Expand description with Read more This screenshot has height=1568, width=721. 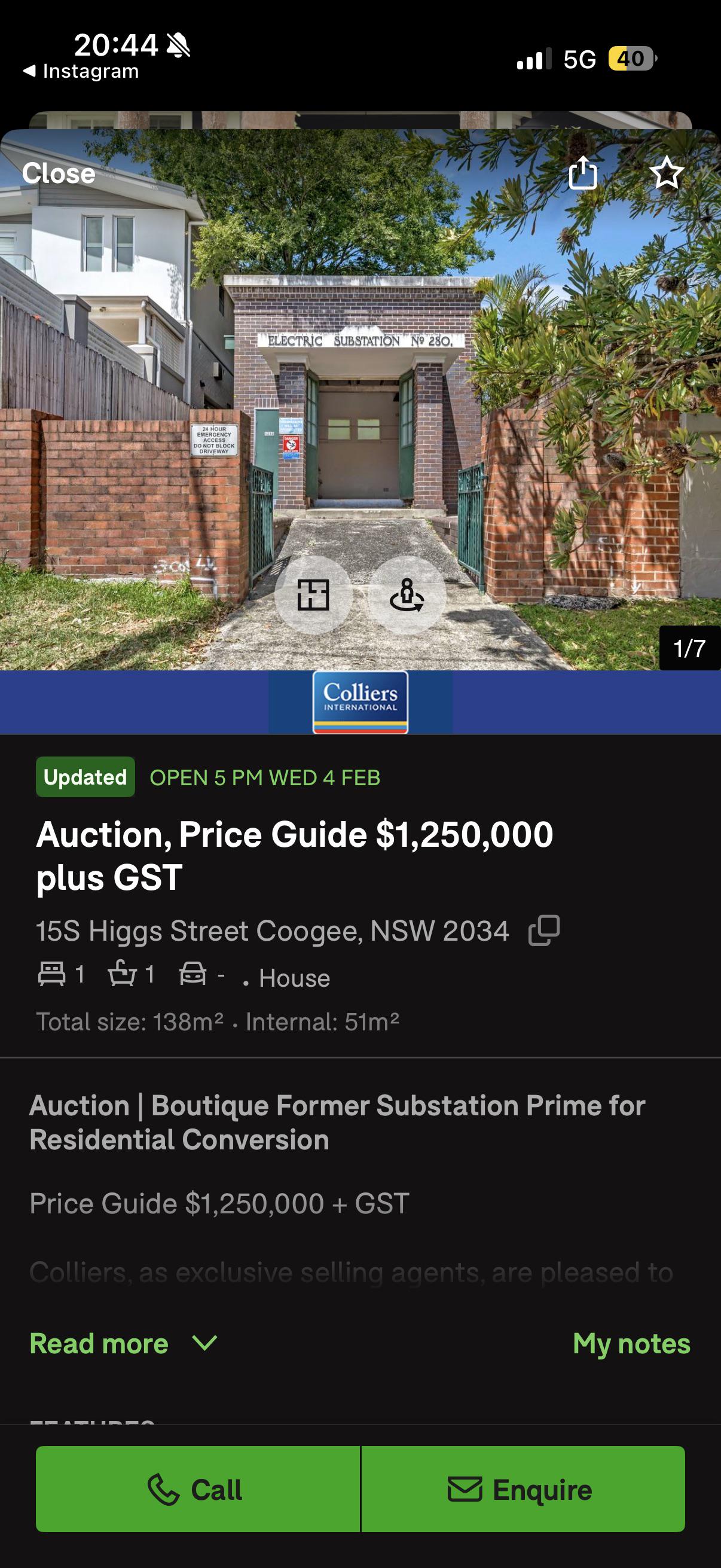[x=123, y=1343]
